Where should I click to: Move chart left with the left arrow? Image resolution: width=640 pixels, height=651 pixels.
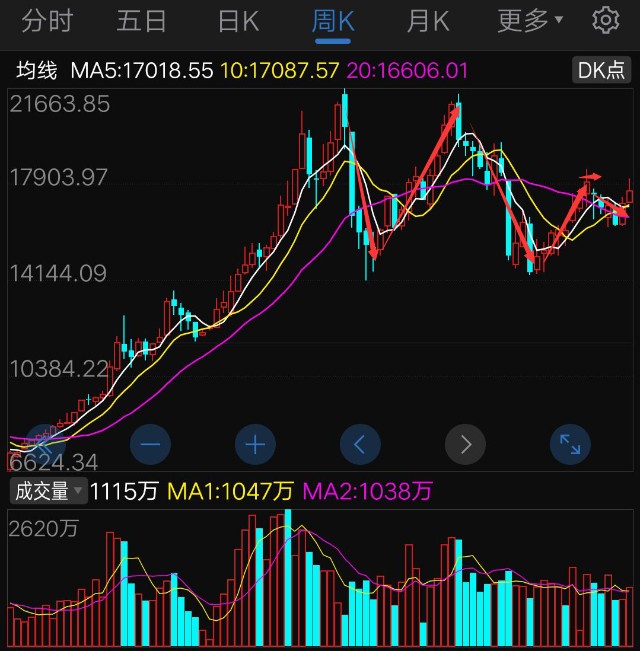361,443
